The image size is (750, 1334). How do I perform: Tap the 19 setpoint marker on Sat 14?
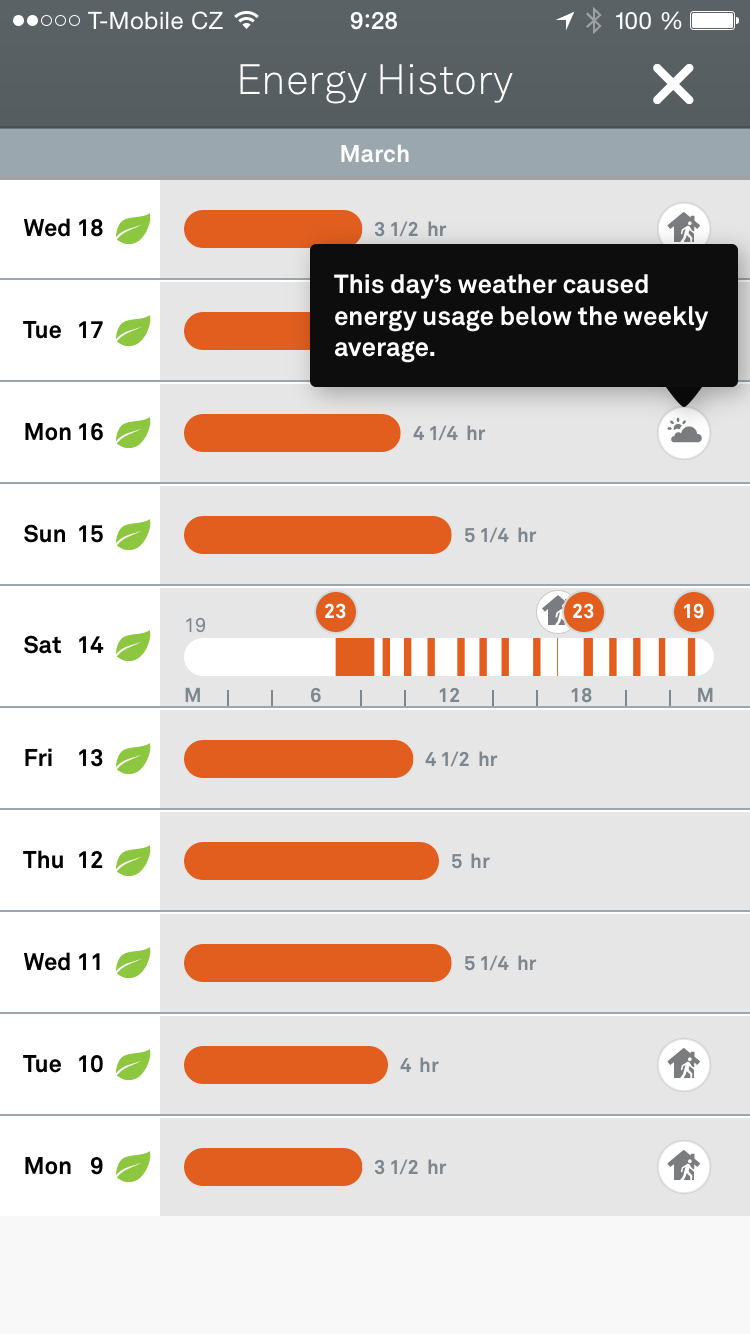693,611
